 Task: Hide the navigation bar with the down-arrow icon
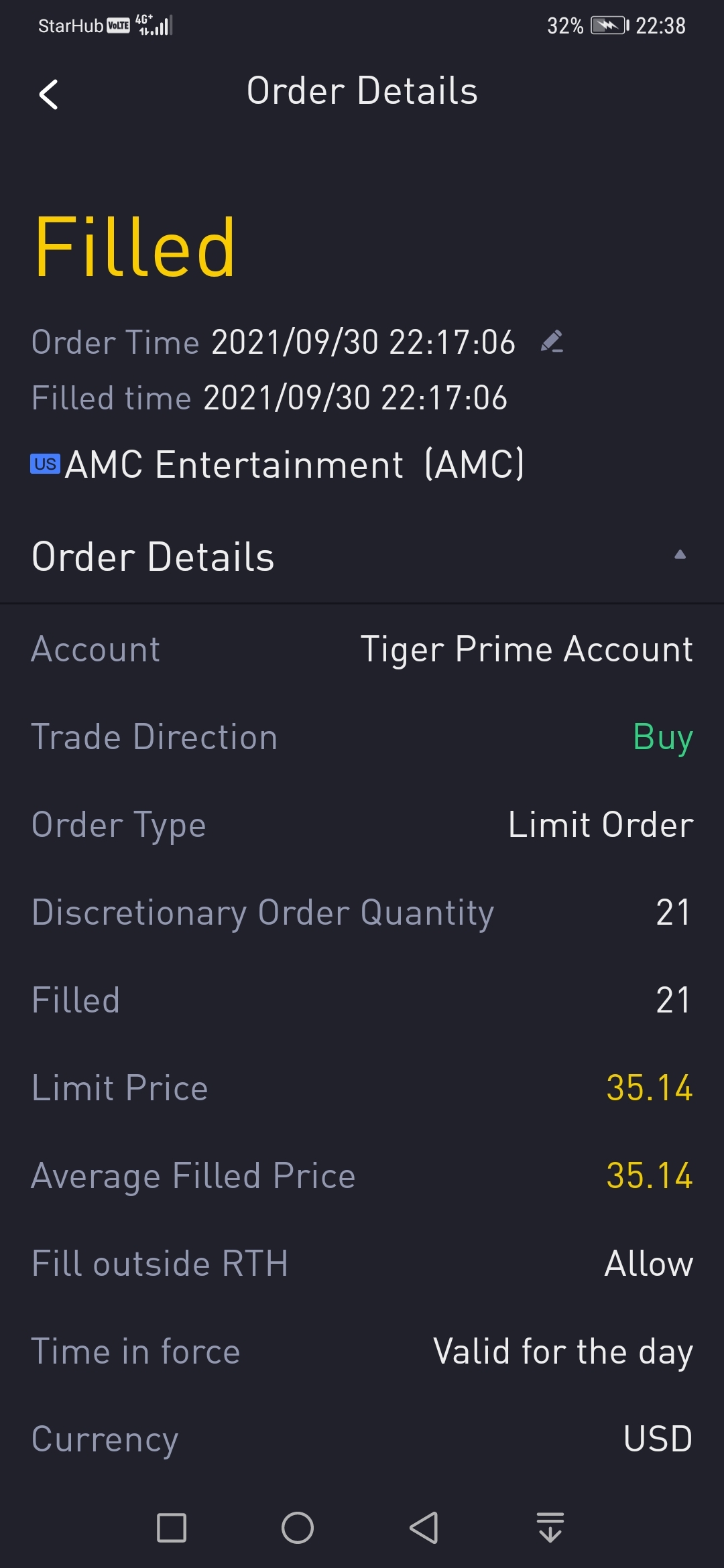[550, 1527]
